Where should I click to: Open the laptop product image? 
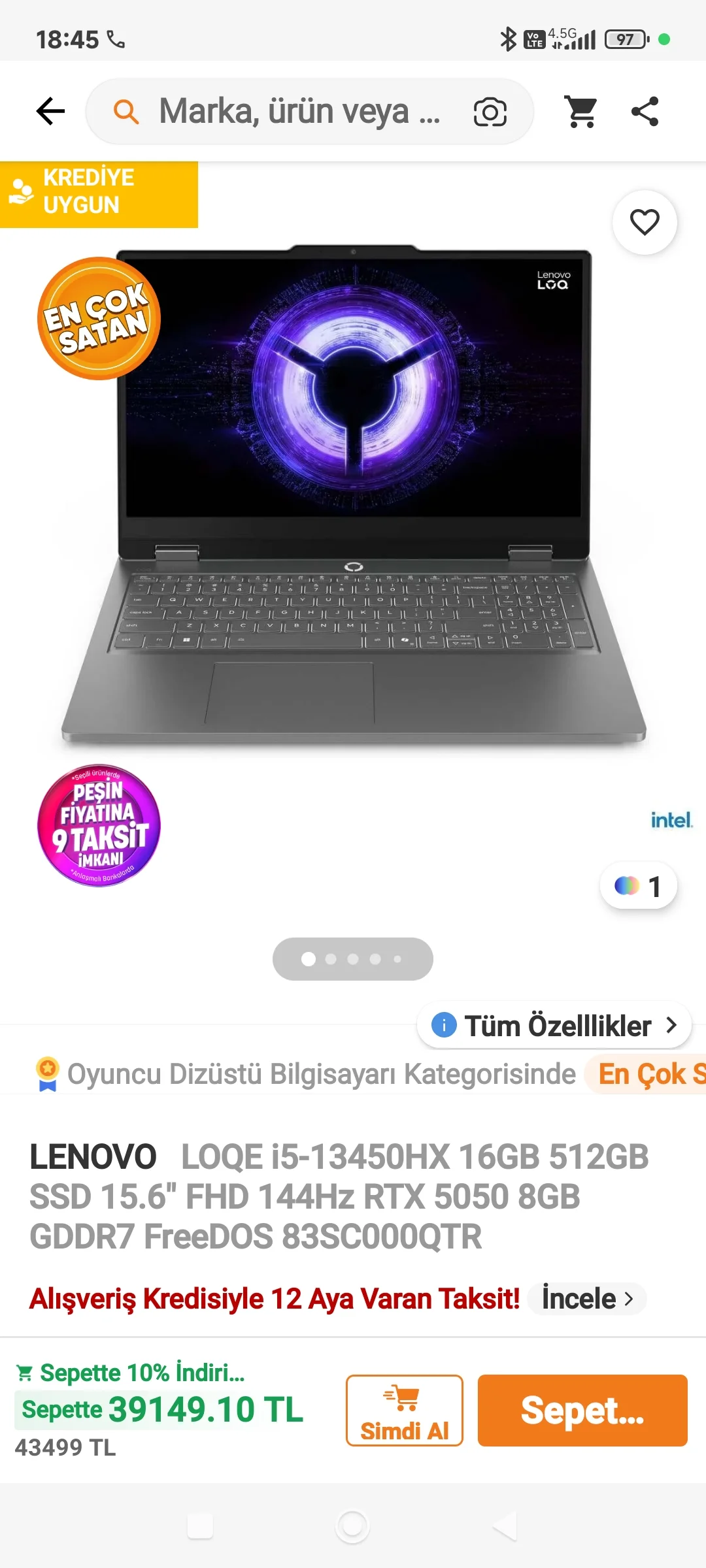[353, 497]
